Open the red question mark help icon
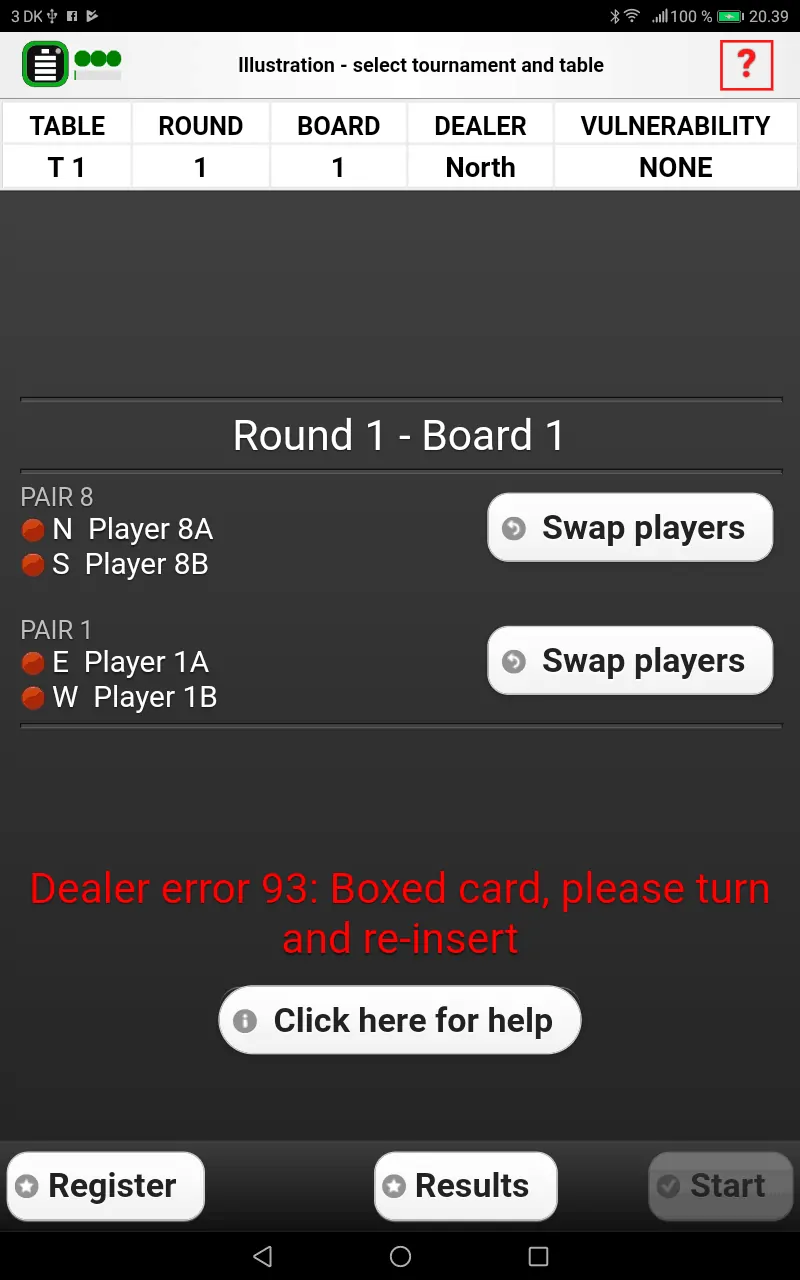Viewport: 800px width, 1280px height. 746,65
